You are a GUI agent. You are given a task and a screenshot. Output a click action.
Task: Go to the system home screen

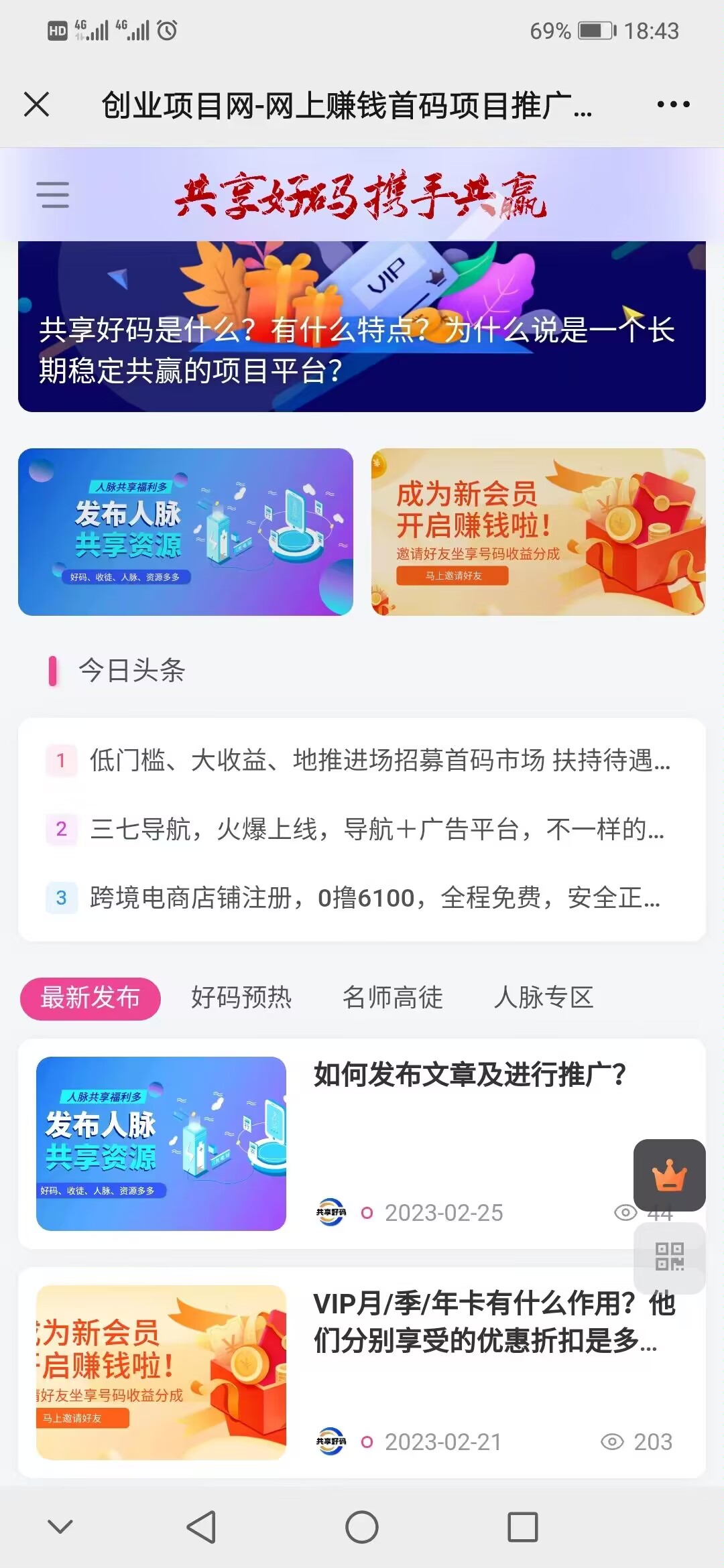362,1527
